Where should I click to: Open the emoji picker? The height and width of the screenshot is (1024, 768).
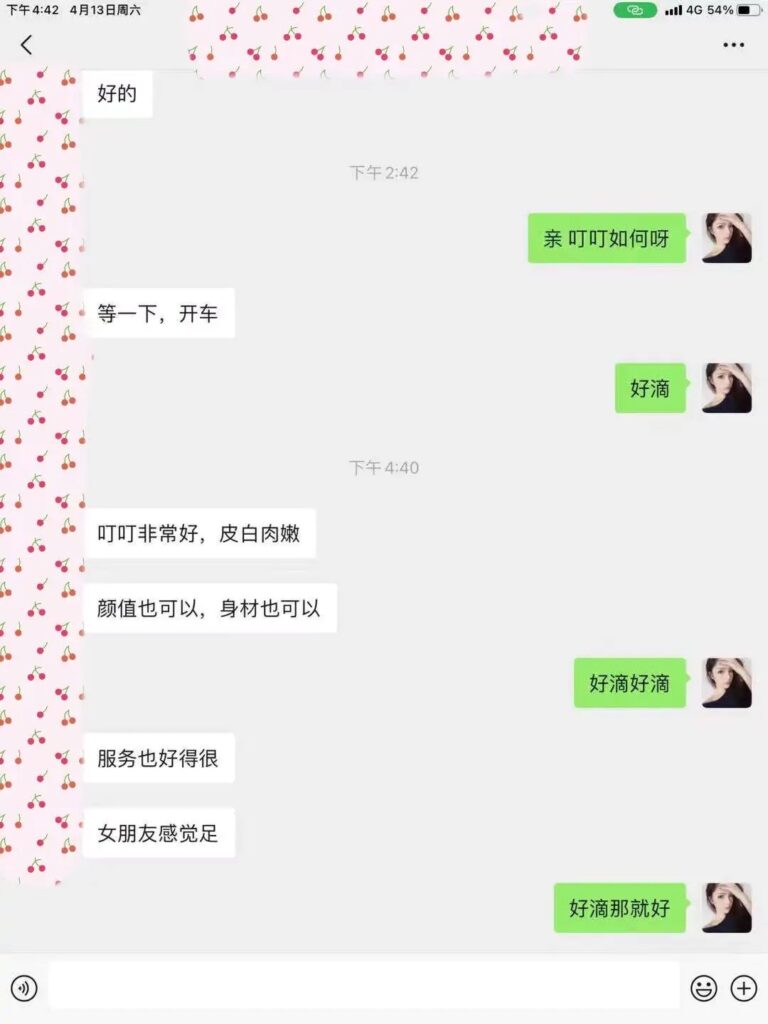pyautogui.click(x=704, y=989)
